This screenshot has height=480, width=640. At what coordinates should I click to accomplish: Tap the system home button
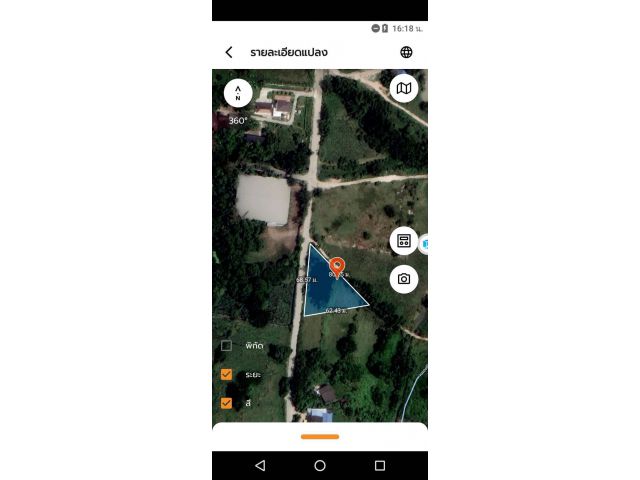coord(320,466)
